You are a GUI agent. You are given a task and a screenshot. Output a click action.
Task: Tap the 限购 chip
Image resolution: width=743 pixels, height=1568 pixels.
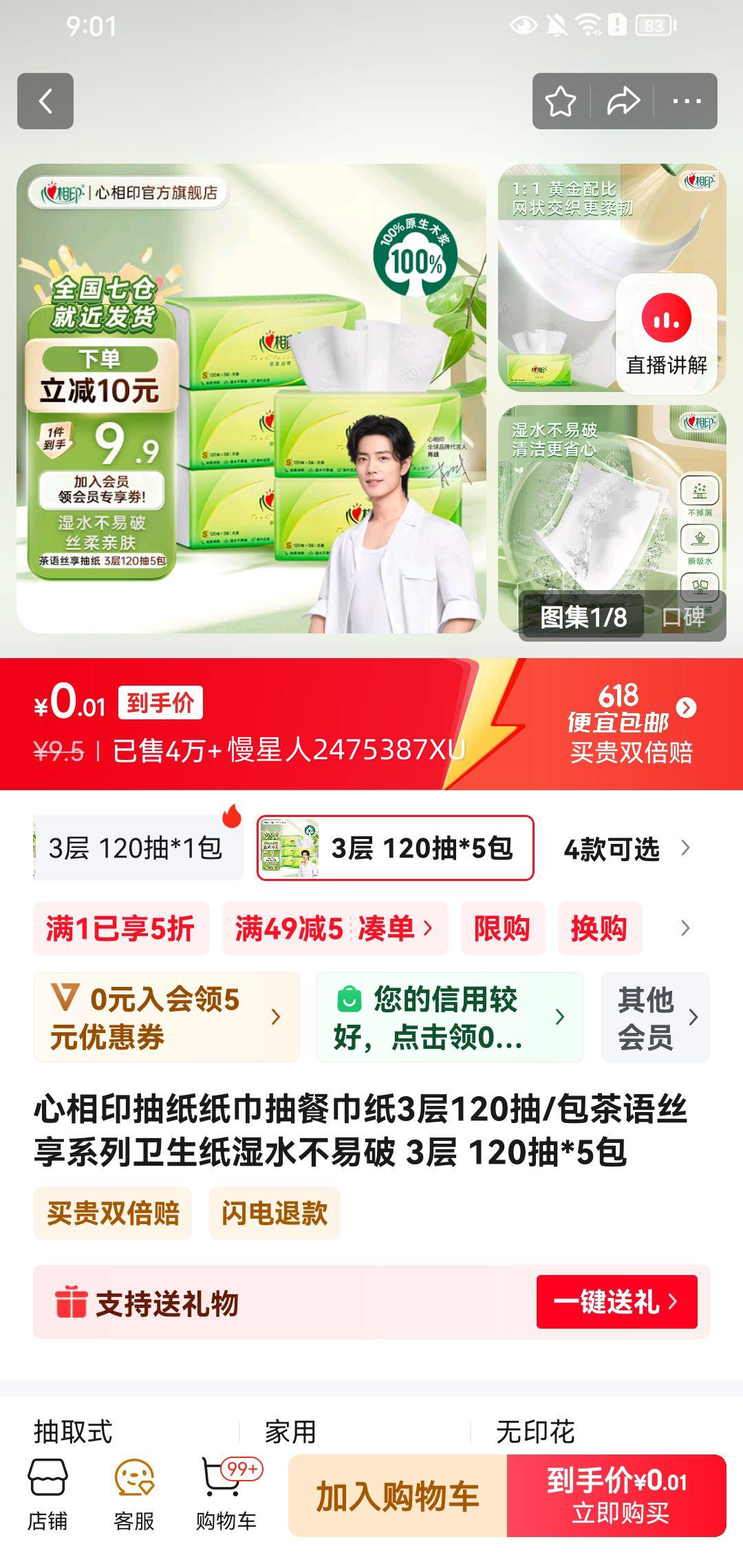[x=502, y=928]
